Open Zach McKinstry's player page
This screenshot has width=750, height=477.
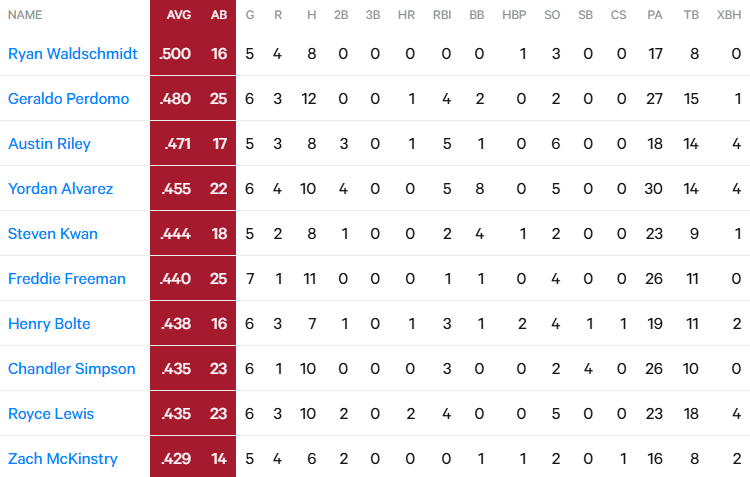pos(63,458)
